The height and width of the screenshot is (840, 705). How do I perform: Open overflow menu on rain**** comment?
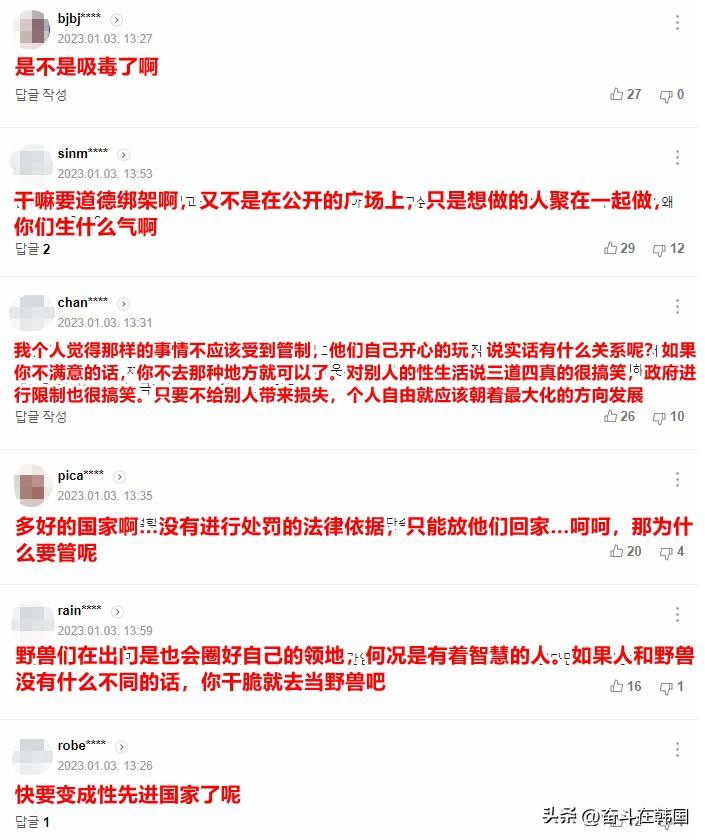pyautogui.click(x=677, y=614)
